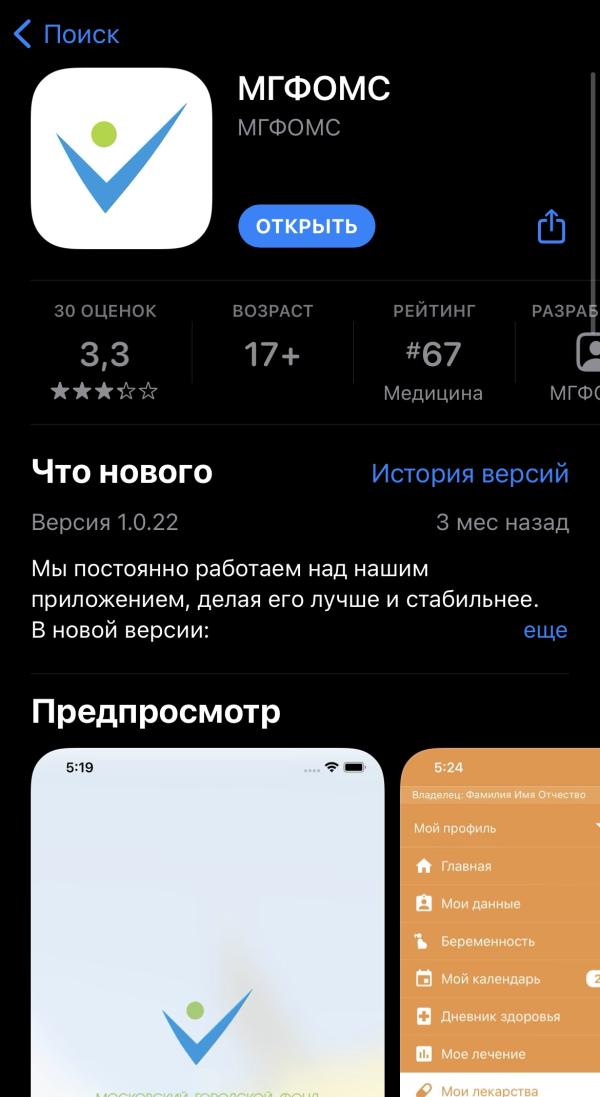Go back to Поиск
The image size is (600, 1097).
click(x=66, y=34)
